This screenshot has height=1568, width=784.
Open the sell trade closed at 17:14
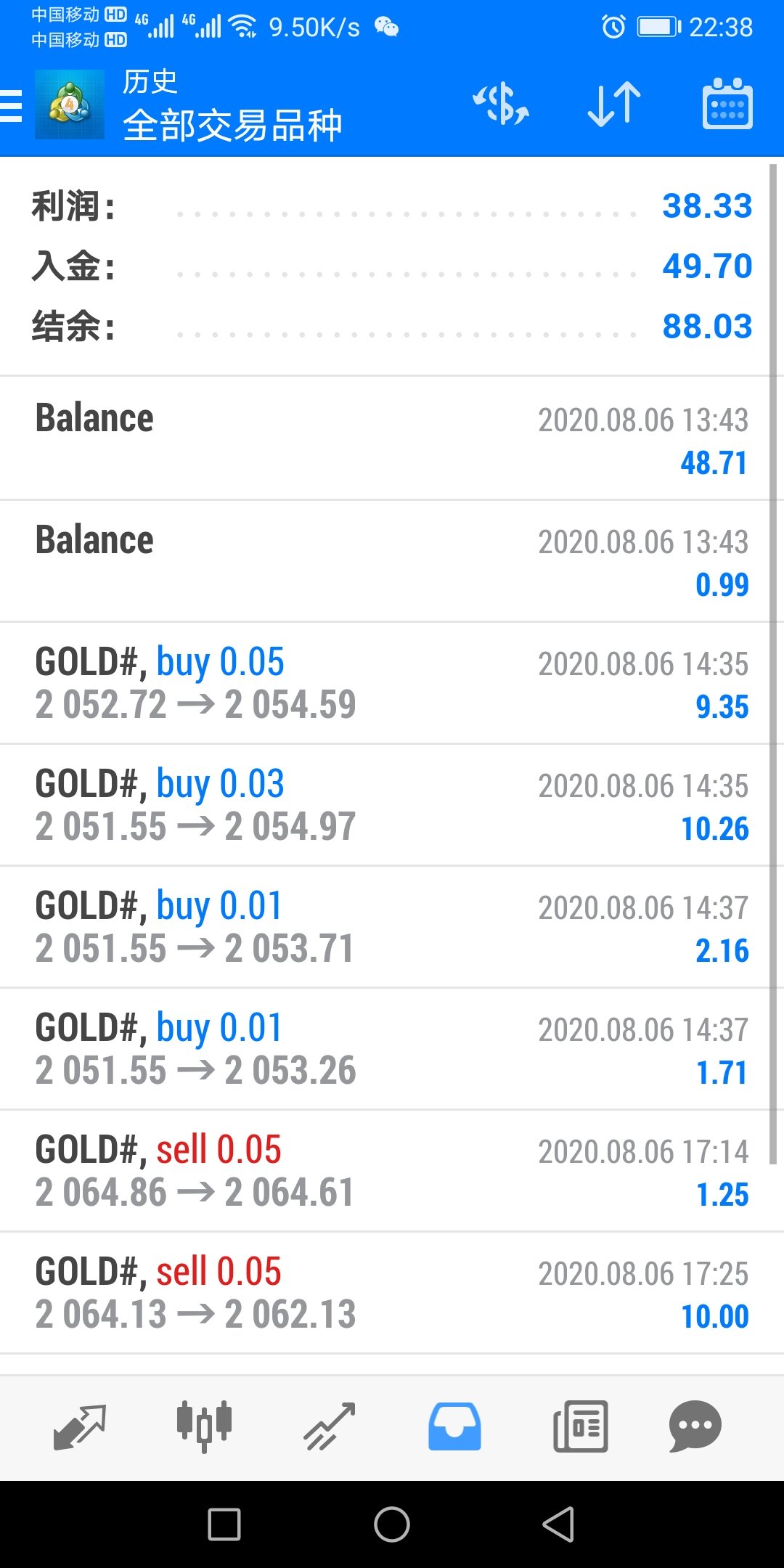[x=392, y=1170]
